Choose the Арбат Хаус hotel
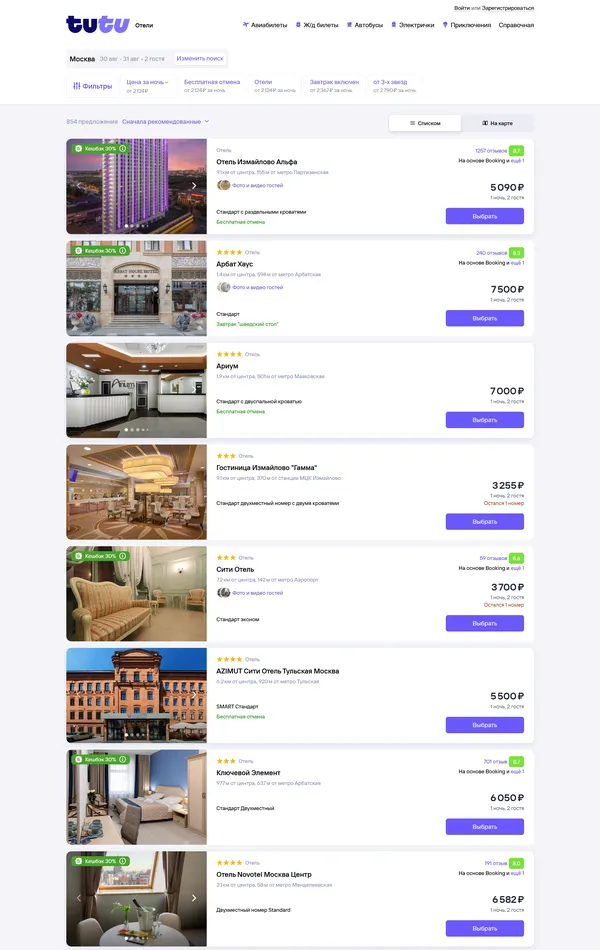600x950 pixels. coord(484,318)
